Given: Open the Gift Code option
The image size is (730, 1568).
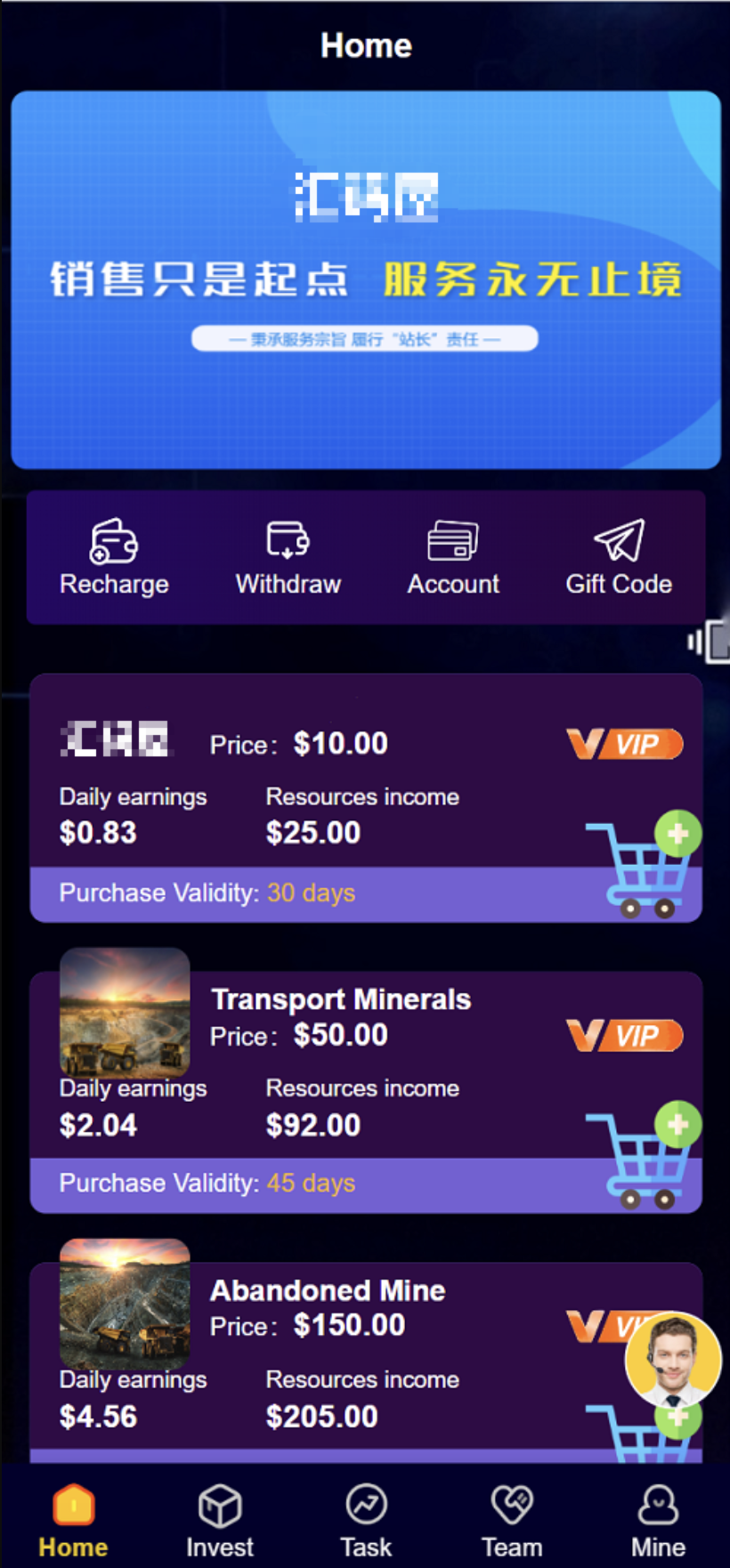Looking at the screenshot, I should click(619, 557).
